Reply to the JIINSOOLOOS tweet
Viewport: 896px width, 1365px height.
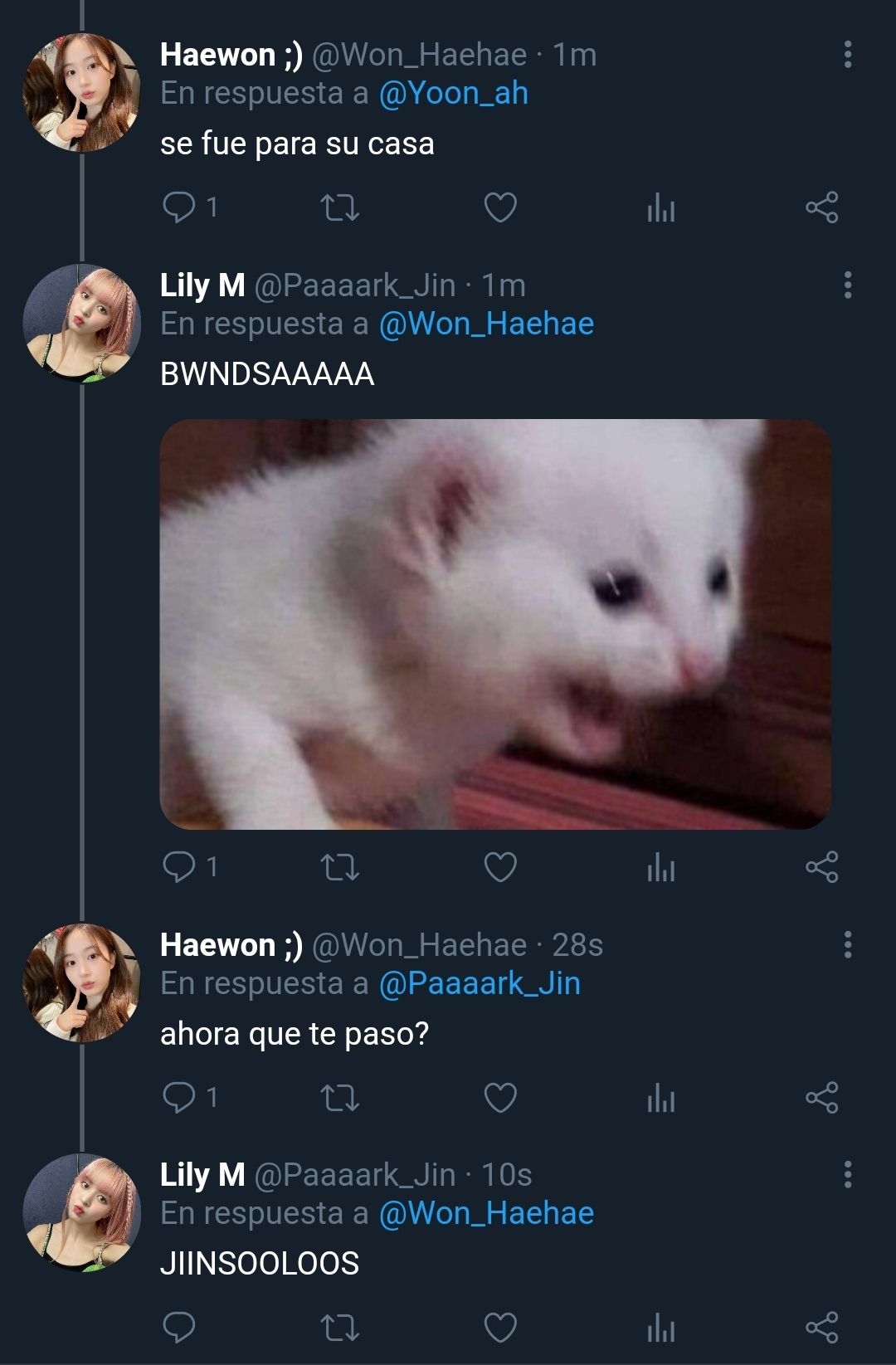[x=179, y=1328]
